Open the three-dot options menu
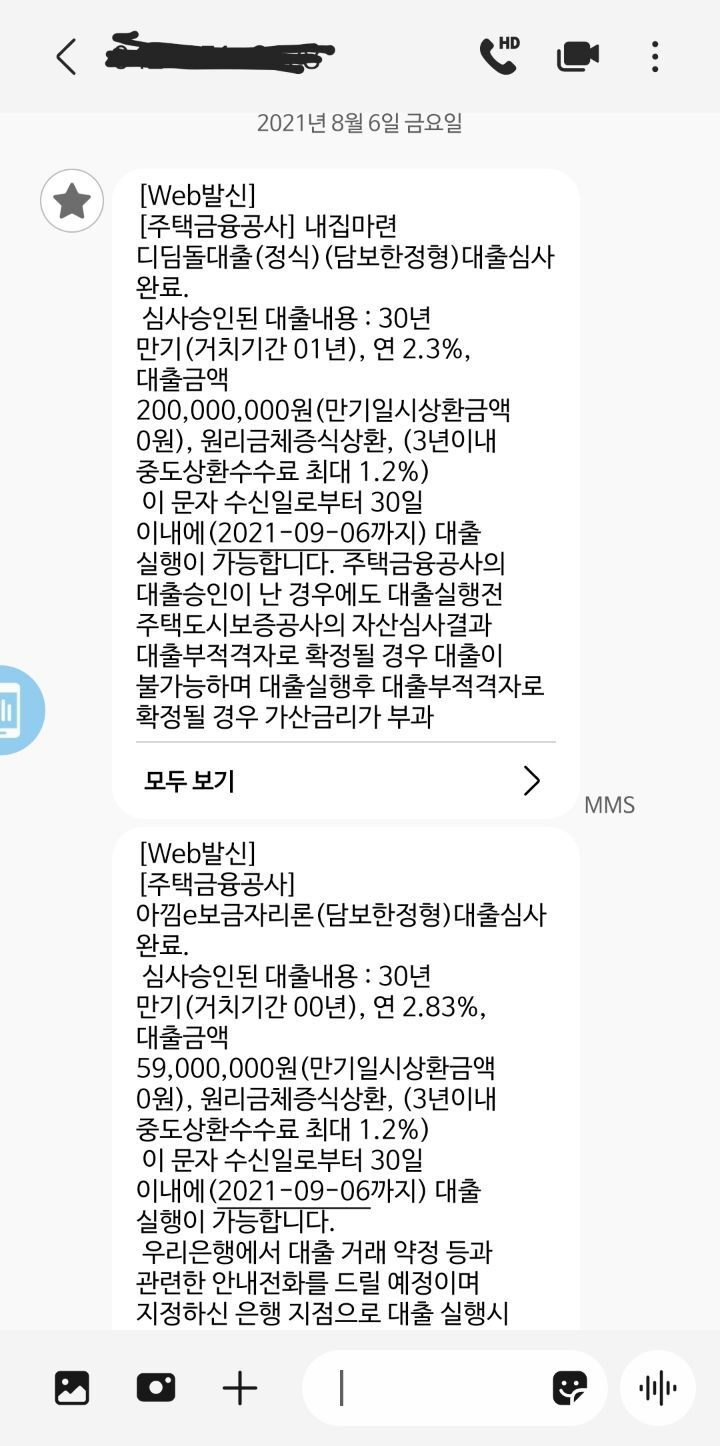720x1446 pixels. coord(654,57)
